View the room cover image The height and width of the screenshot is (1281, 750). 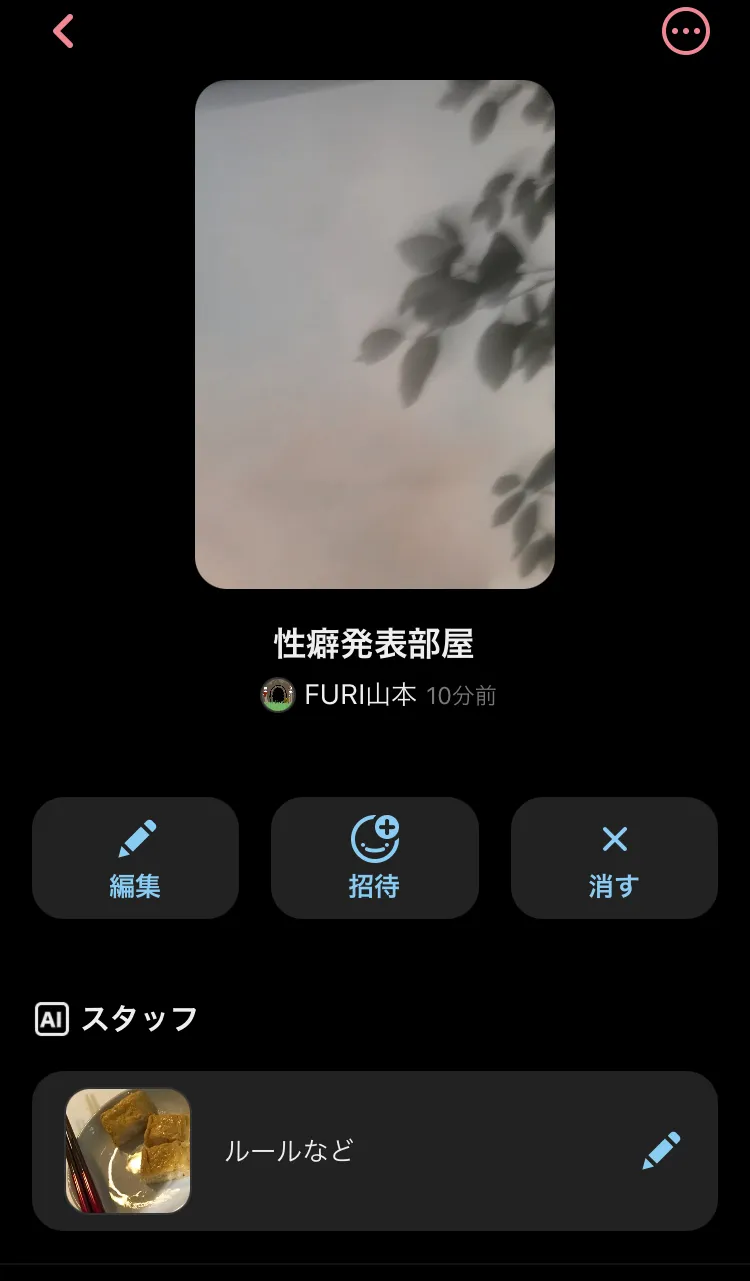point(375,334)
